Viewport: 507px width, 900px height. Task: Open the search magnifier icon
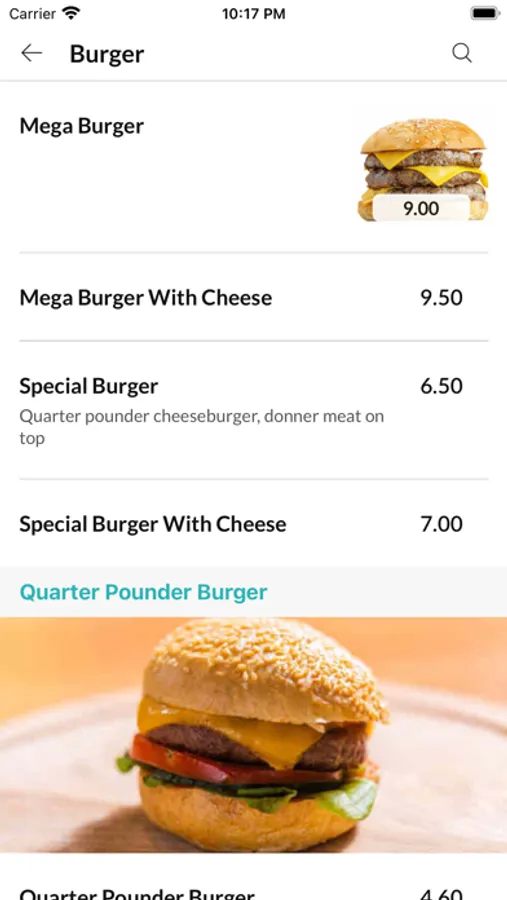(462, 53)
